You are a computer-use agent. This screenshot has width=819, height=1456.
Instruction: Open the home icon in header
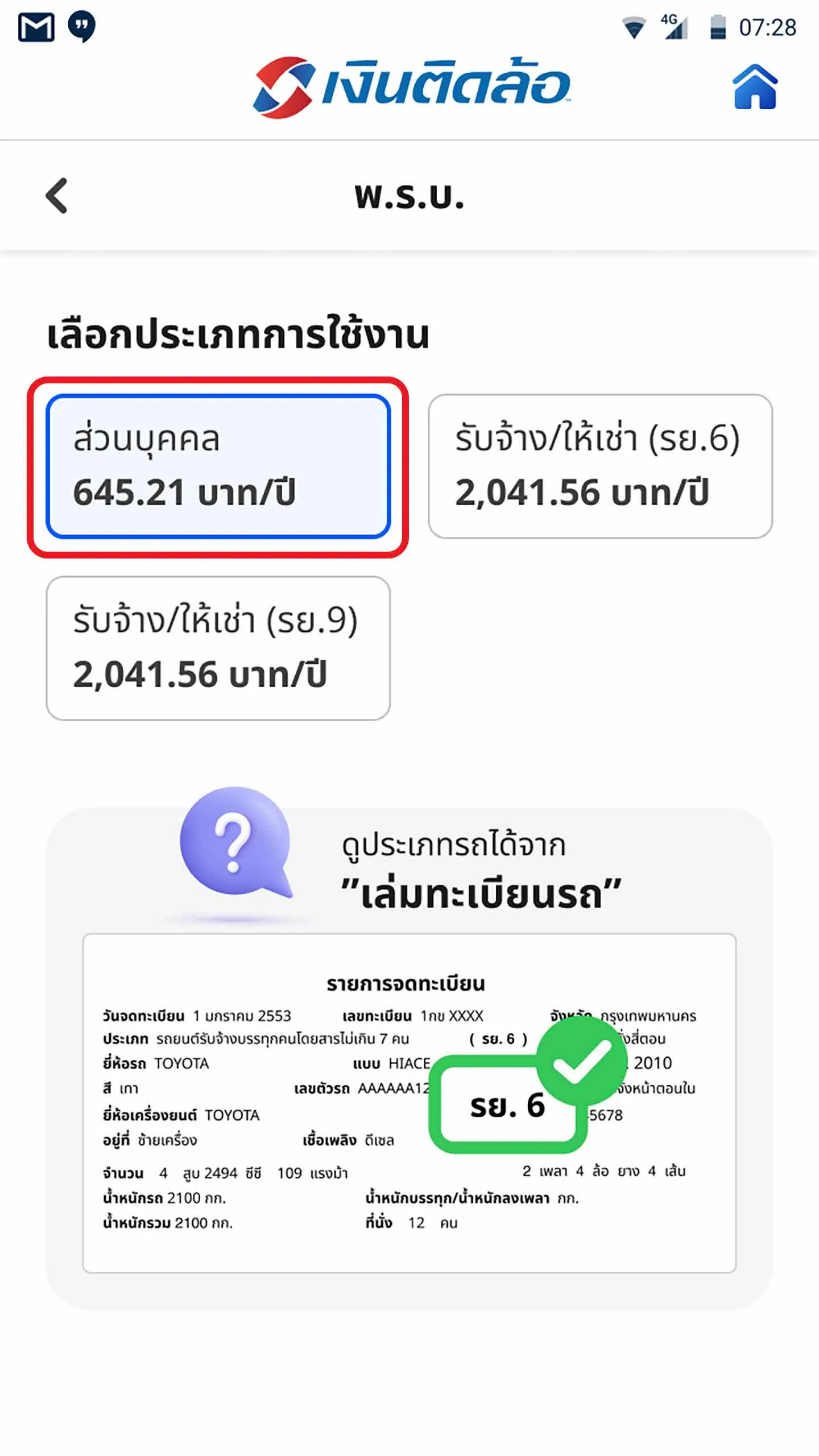point(755,87)
